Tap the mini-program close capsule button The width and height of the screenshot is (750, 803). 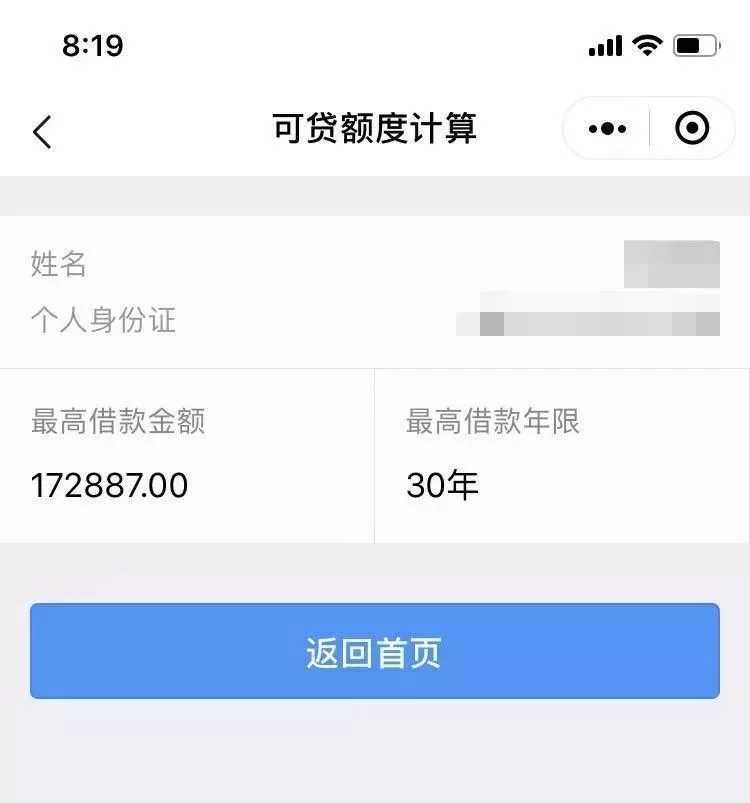(x=693, y=129)
